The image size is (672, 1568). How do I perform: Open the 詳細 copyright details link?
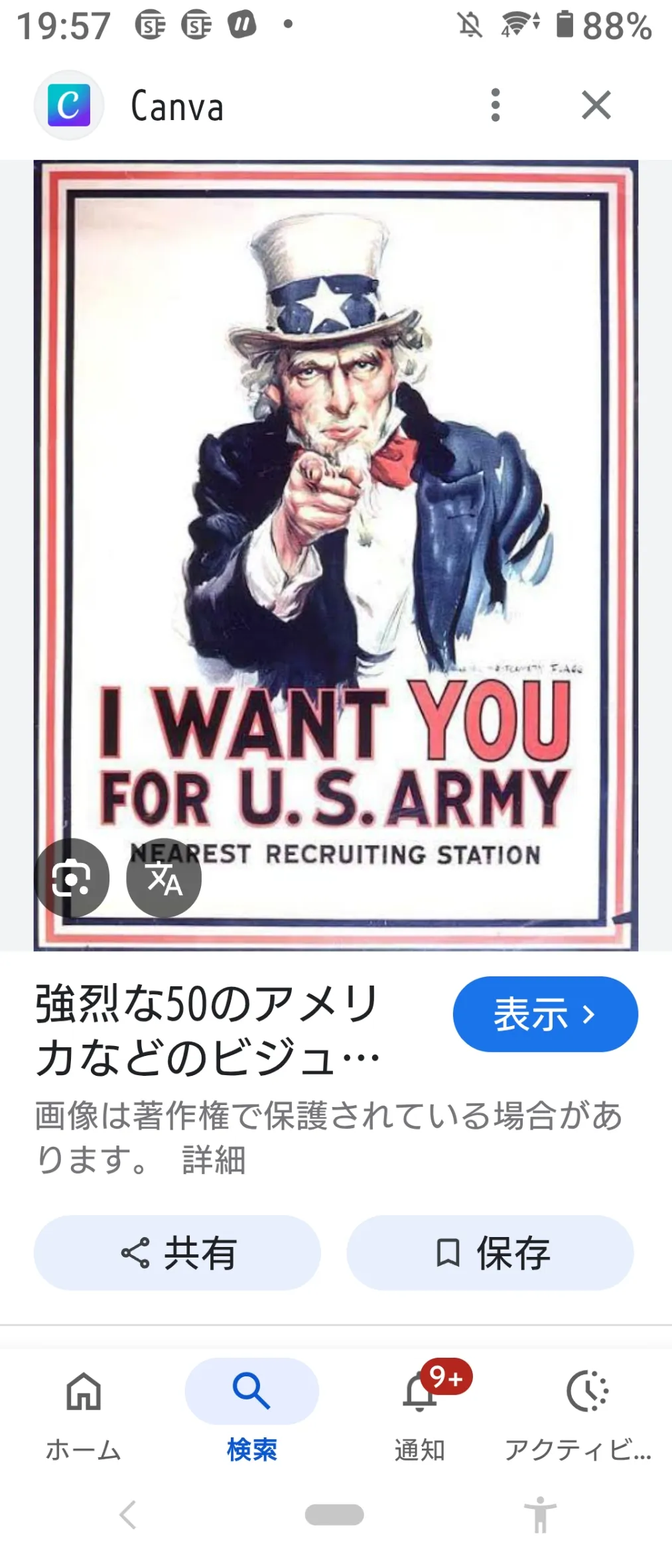(x=214, y=1159)
